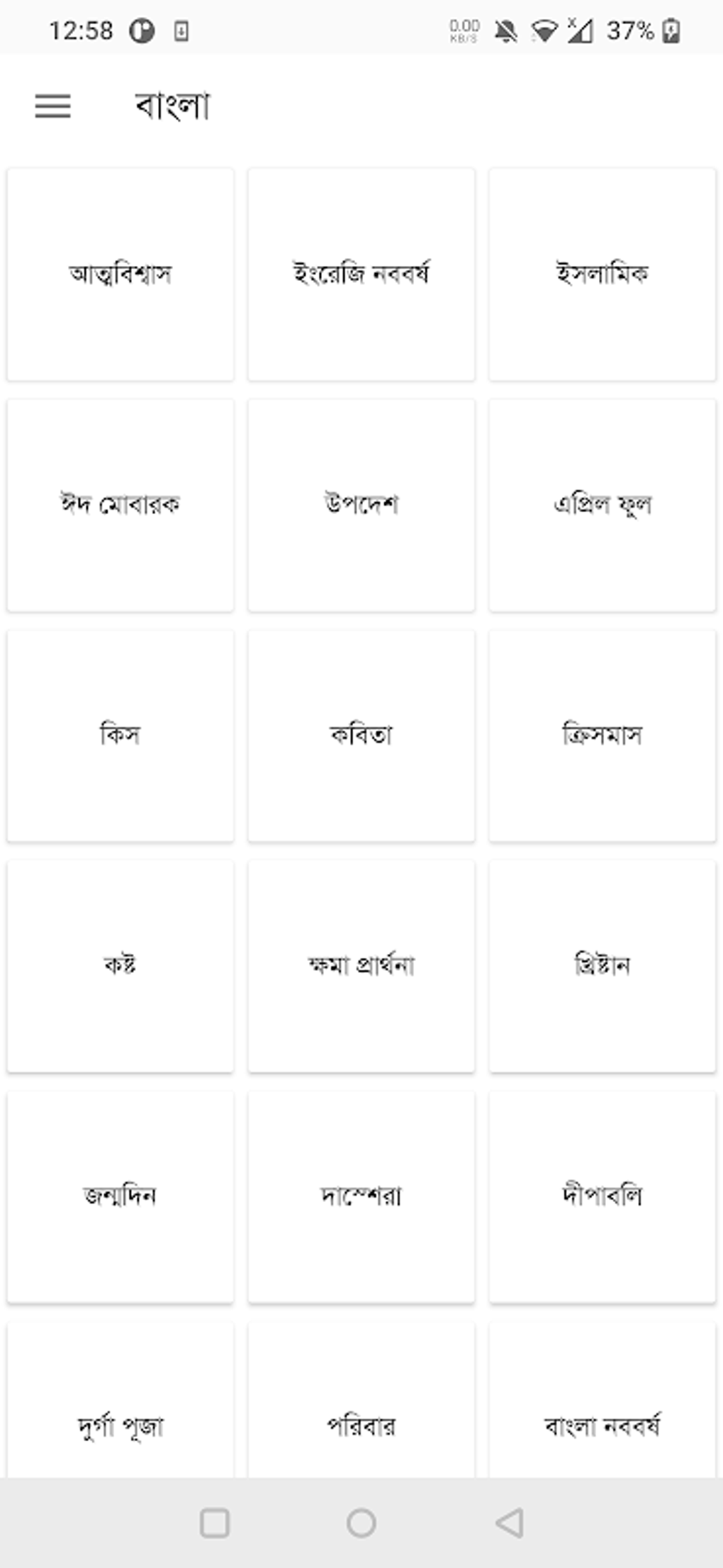View the কবিতা category

(x=361, y=735)
